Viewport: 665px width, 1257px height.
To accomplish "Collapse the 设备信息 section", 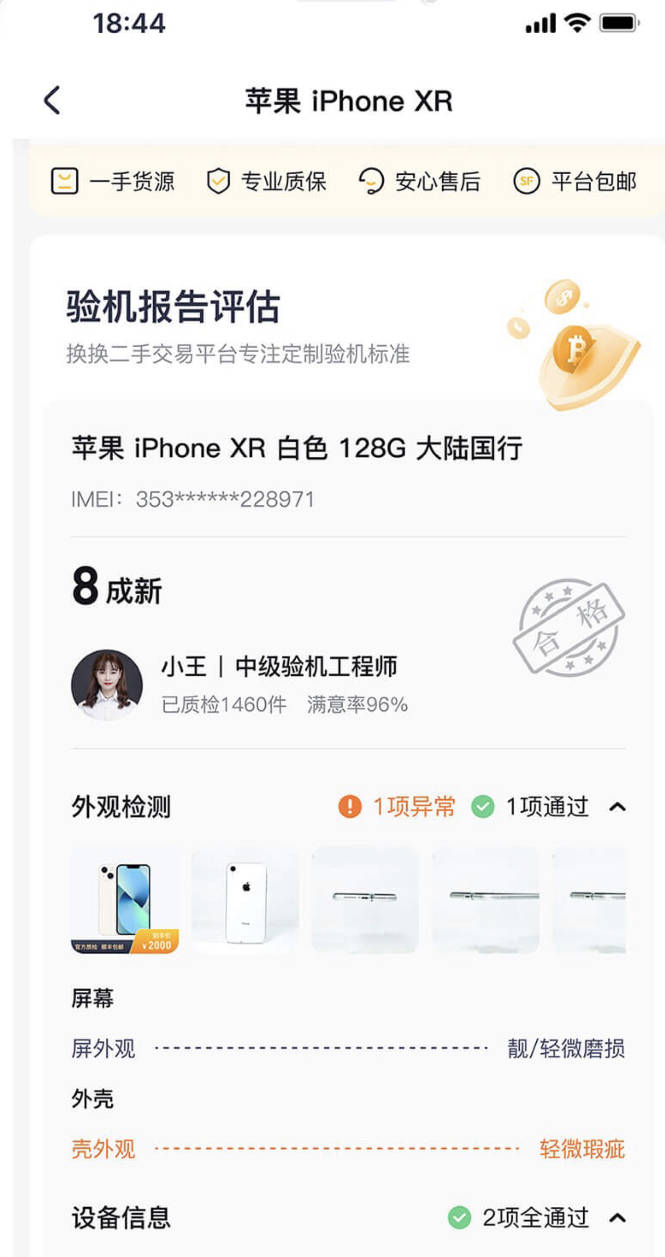I will (x=617, y=1218).
